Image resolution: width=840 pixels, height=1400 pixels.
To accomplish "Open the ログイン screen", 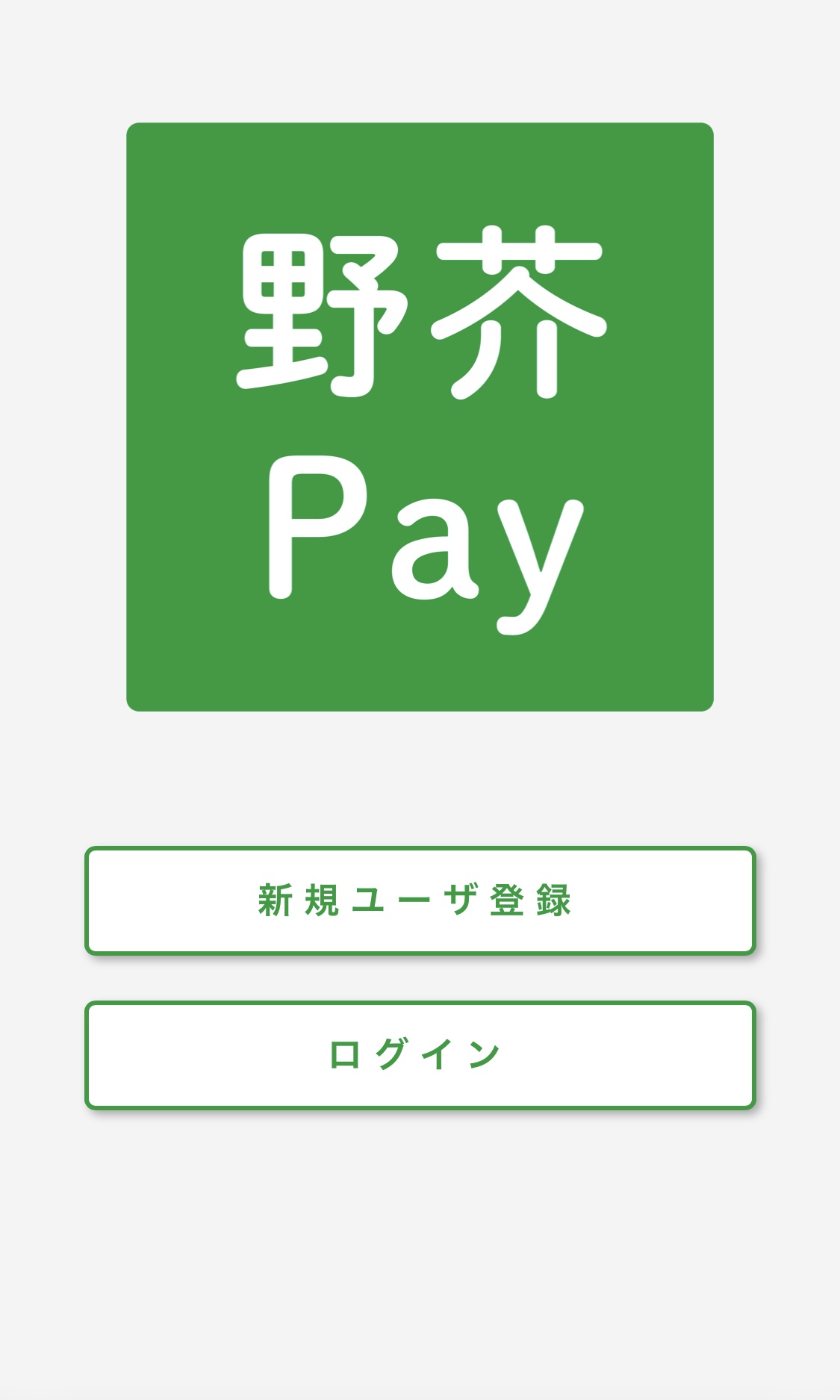I will tap(420, 1055).
